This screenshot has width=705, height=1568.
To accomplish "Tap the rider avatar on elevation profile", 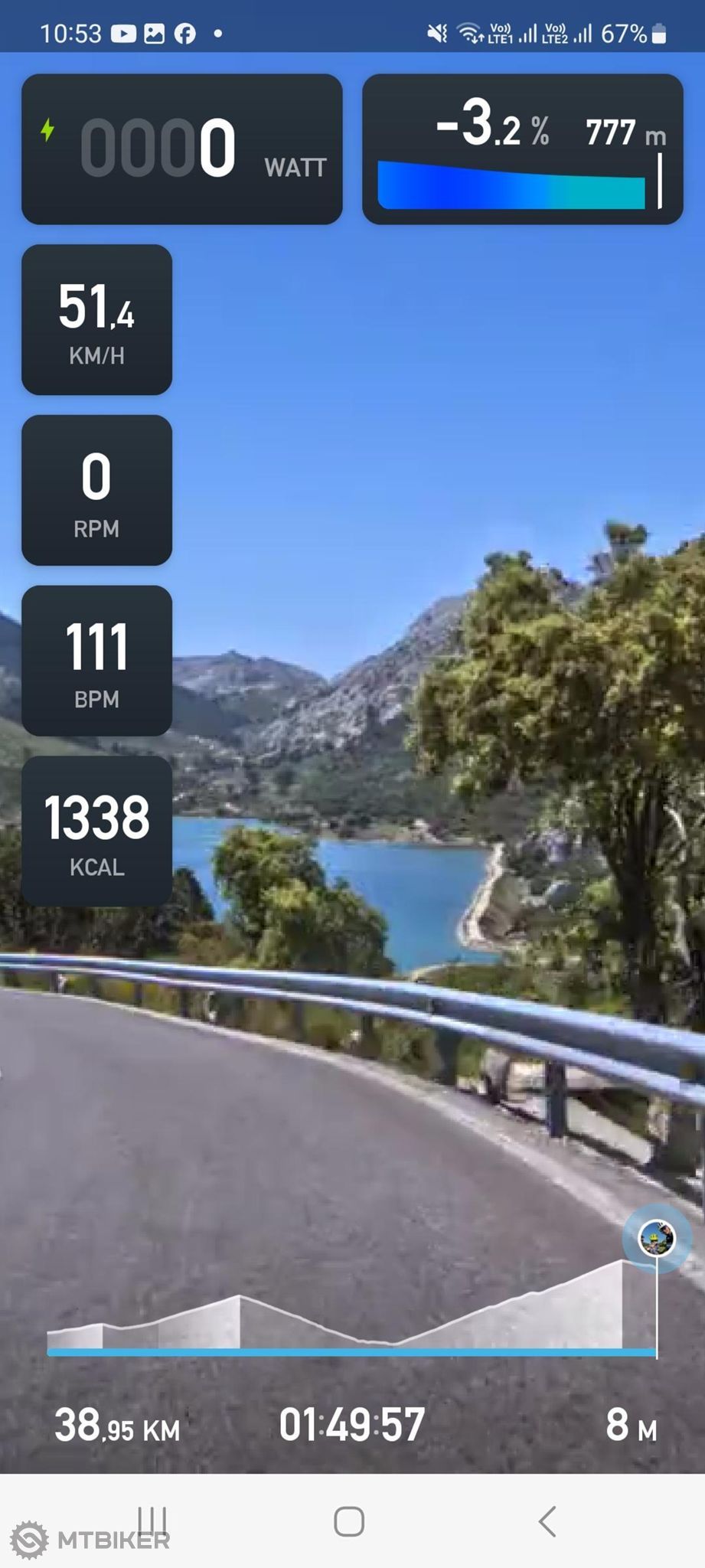I will click(657, 1238).
